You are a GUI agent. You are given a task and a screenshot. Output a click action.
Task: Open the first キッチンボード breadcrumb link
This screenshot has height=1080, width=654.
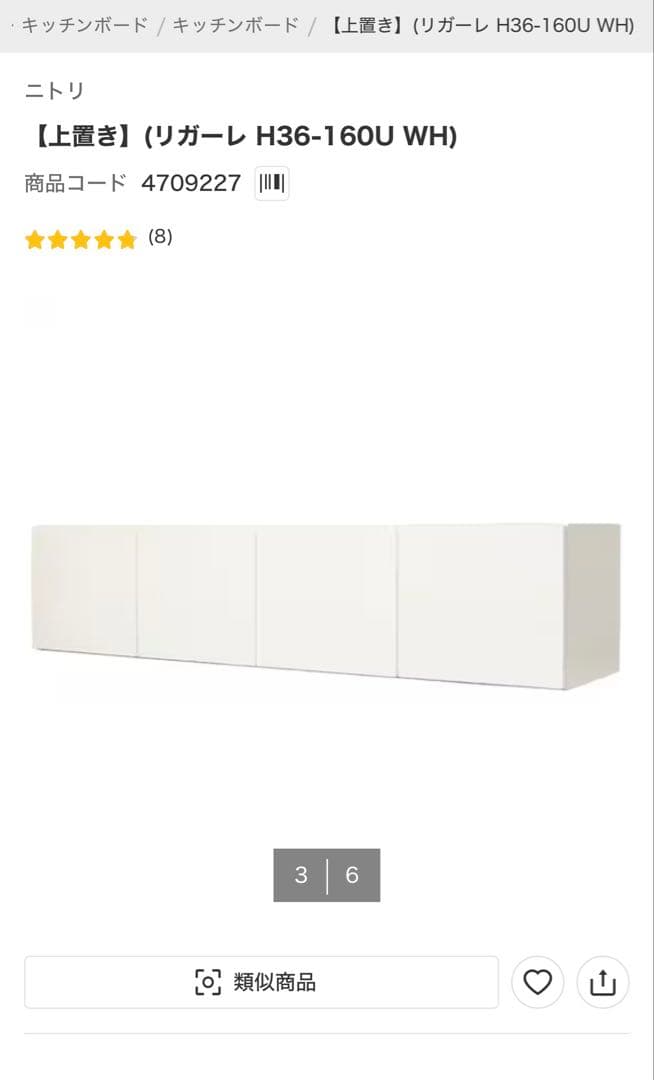click(85, 25)
